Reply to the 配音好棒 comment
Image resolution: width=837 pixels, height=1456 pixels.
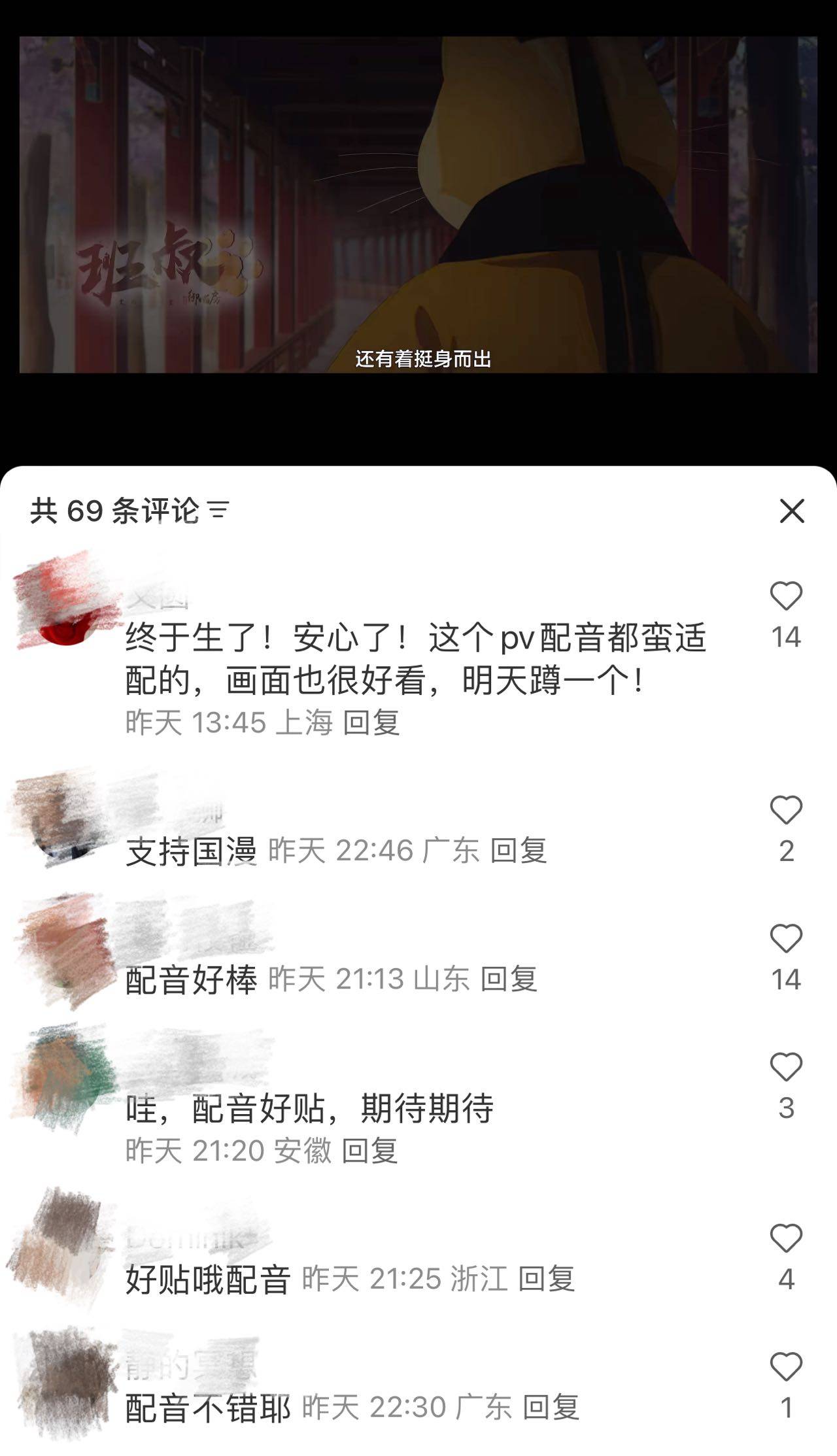pyautogui.click(x=509, y=979)
